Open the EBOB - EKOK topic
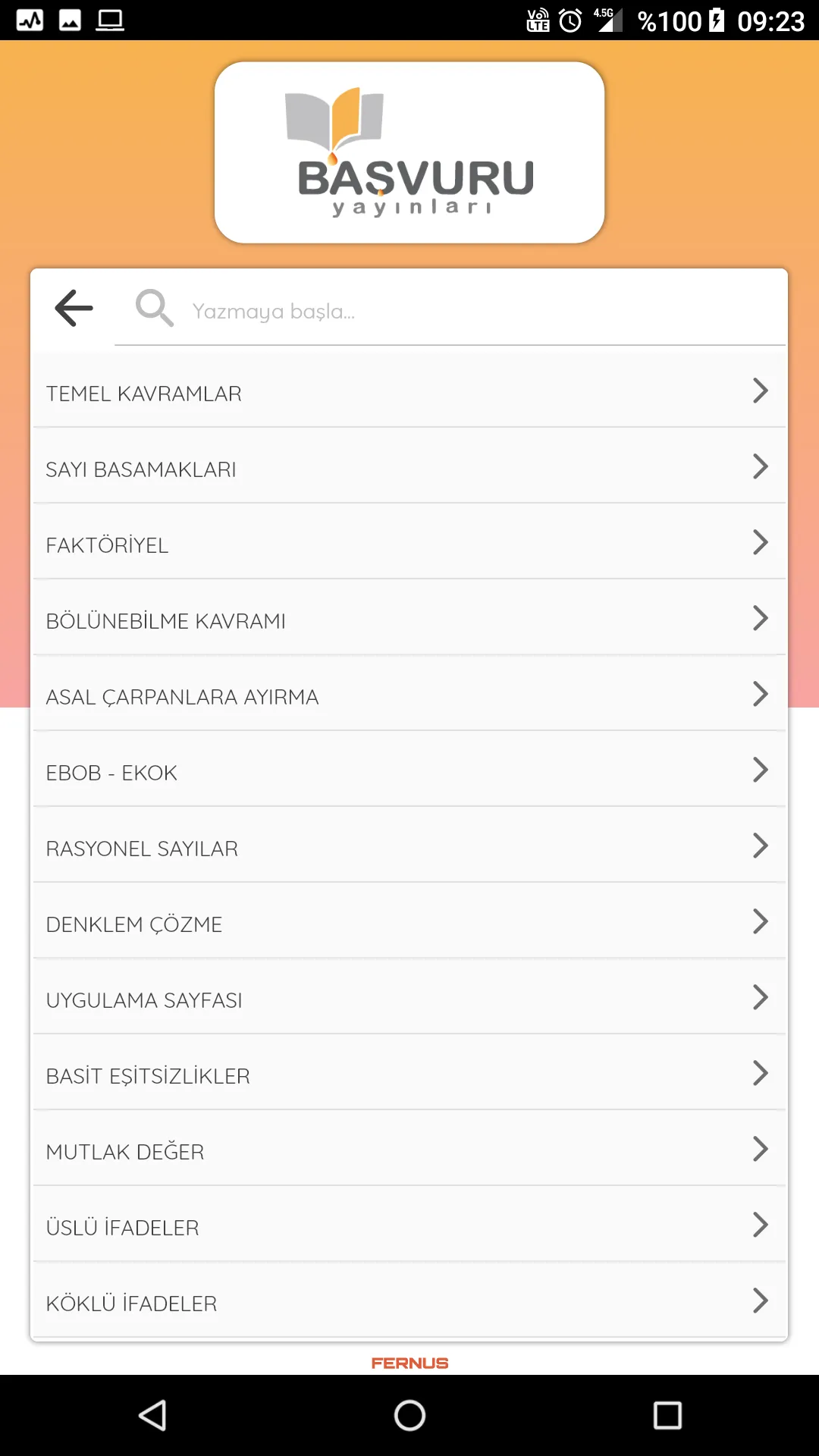Screen dimensions: 819x1456 [409, 770]
